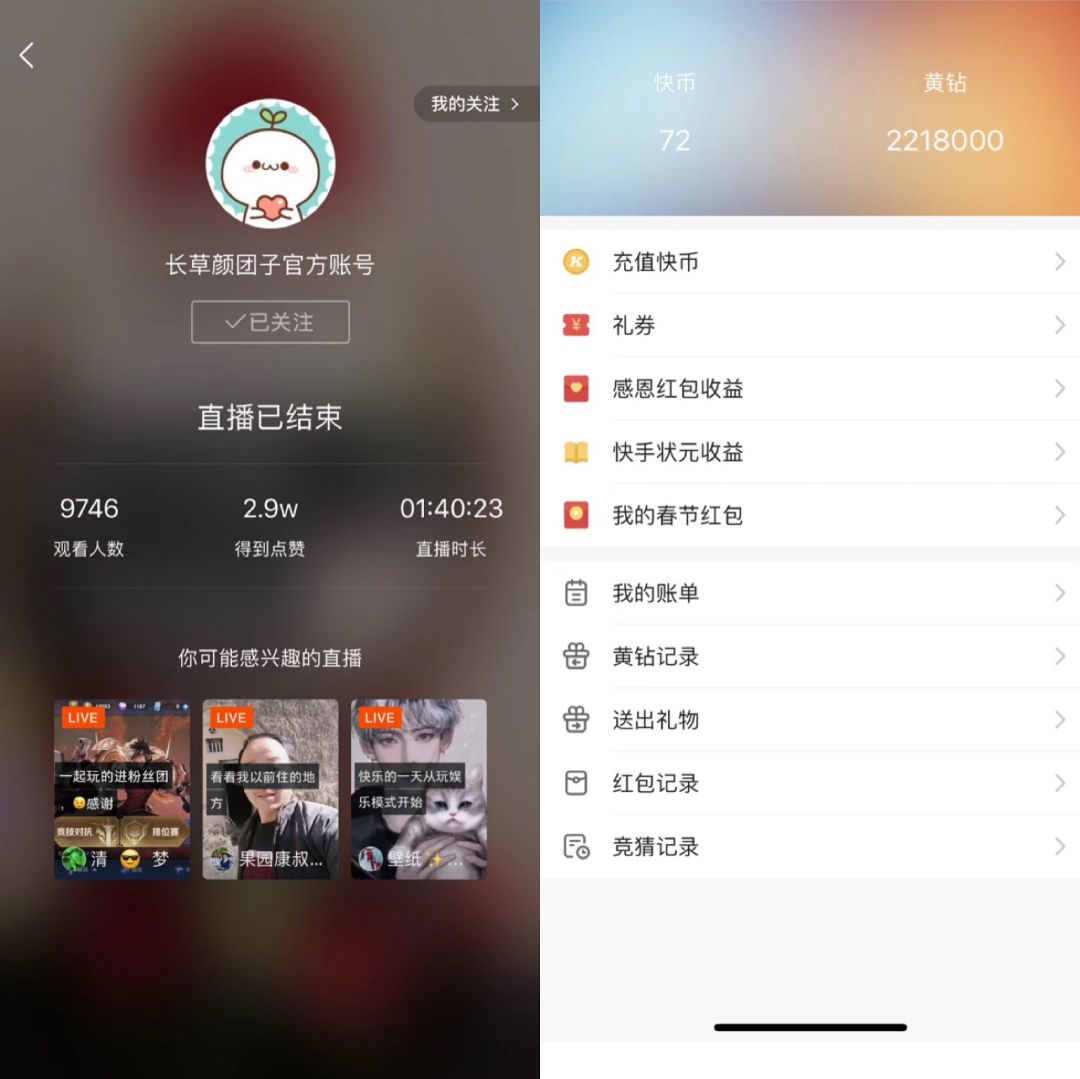Tap the 长草颜团子 profile avatar
The height and width of the screenshot is (1079, 1080).
coord(270,164)
